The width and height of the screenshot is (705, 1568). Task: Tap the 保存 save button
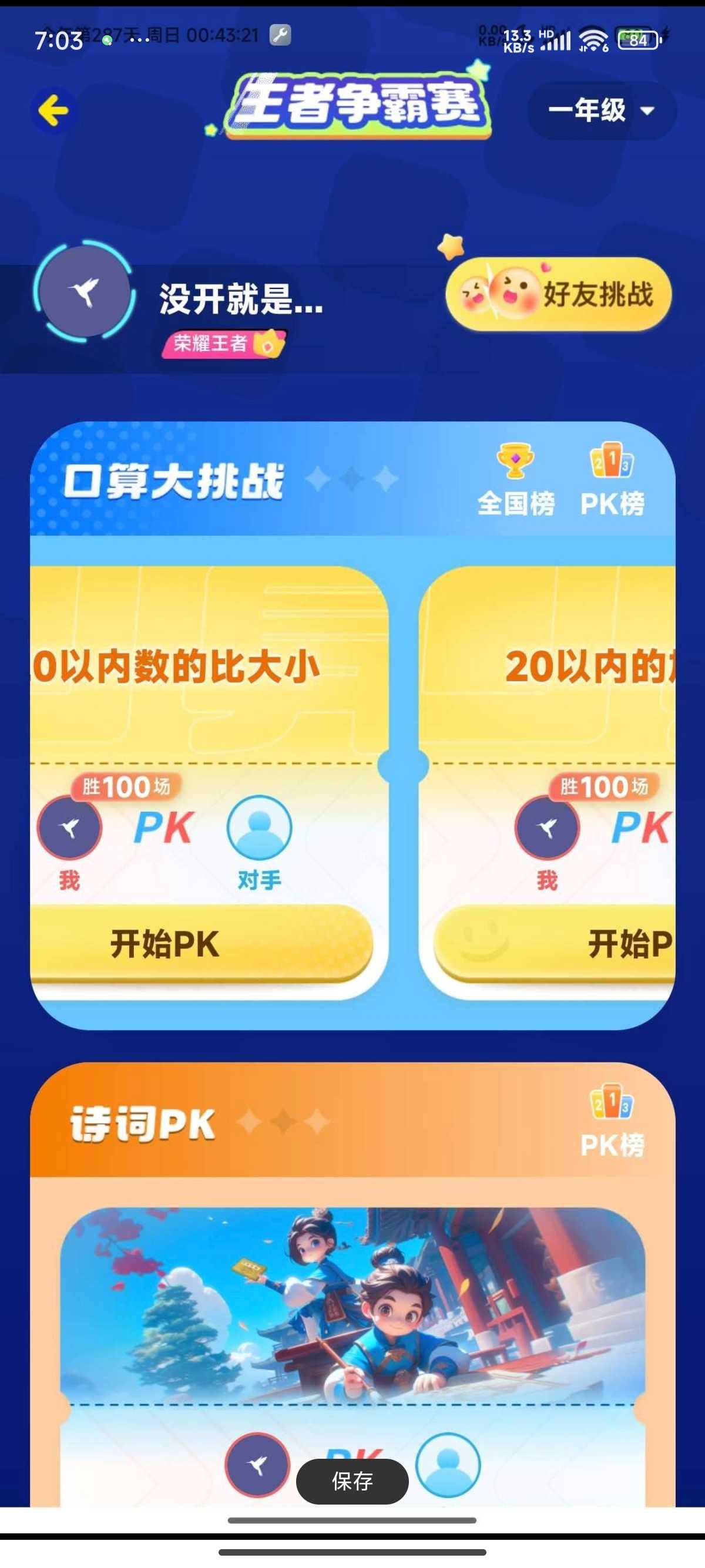[x=352, y=1481]
